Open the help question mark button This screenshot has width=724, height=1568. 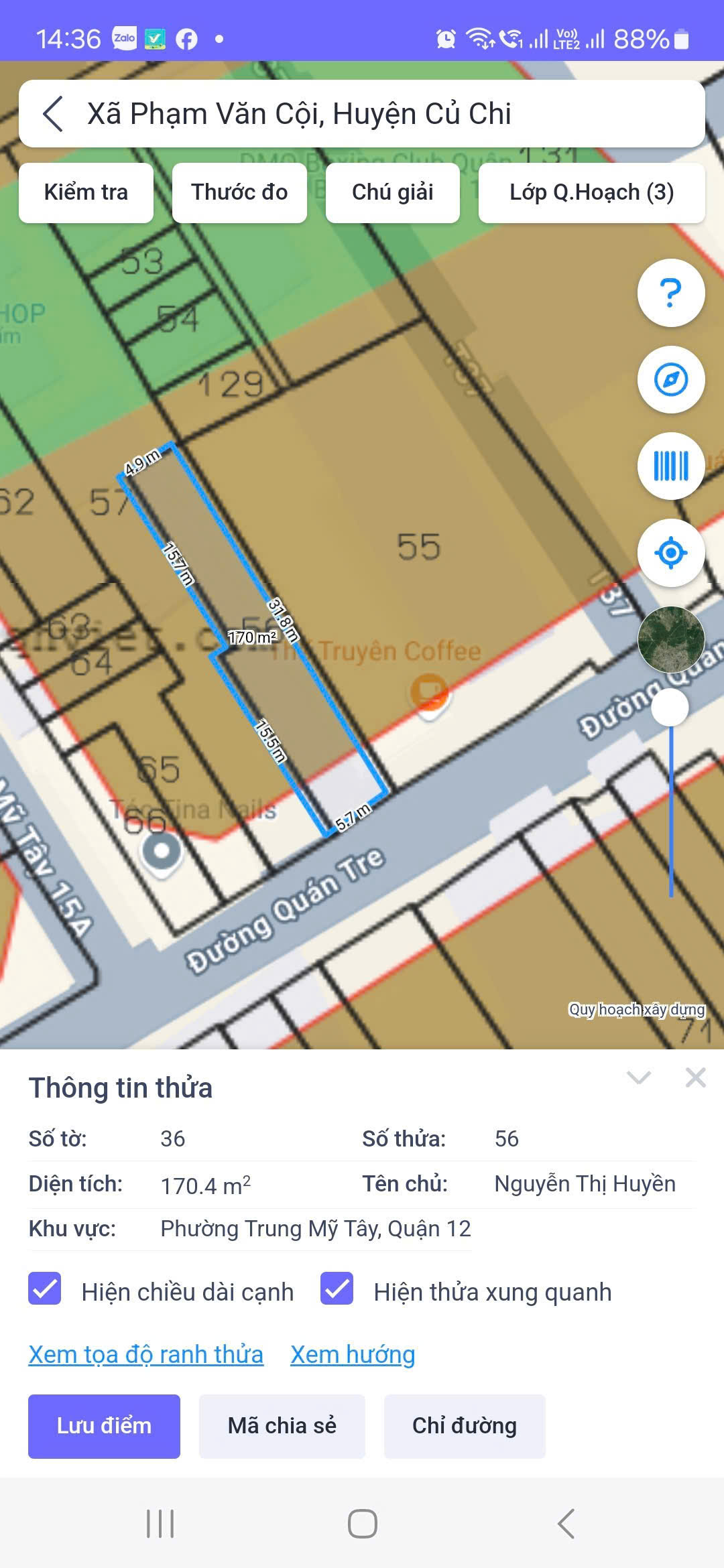[670, 293]
